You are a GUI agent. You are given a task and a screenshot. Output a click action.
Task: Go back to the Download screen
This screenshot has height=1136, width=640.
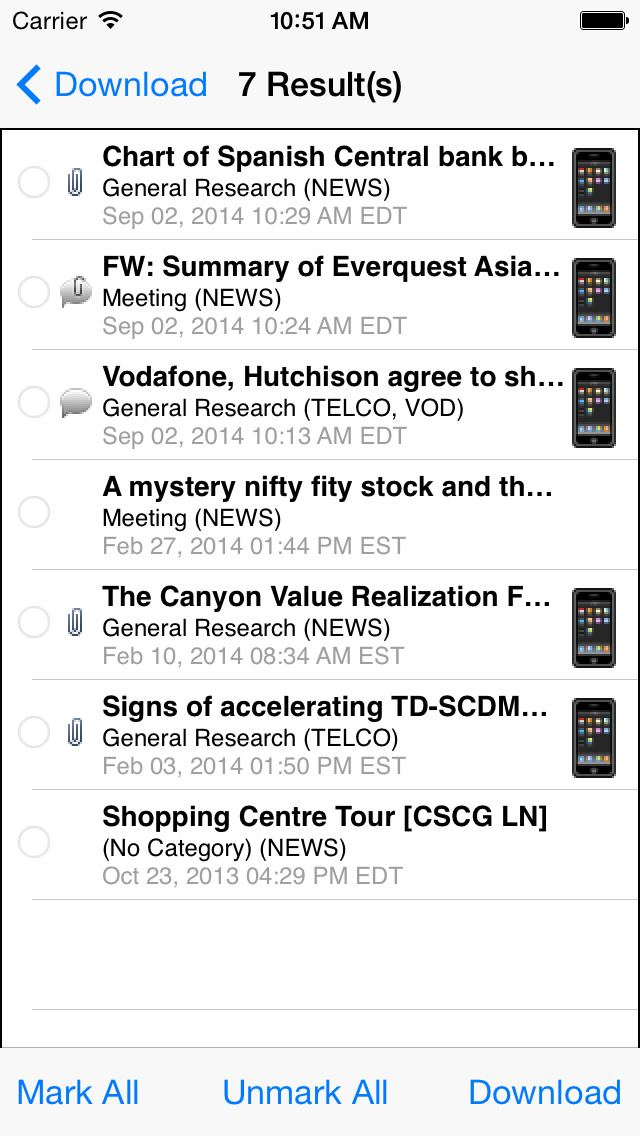click(112, 85)
